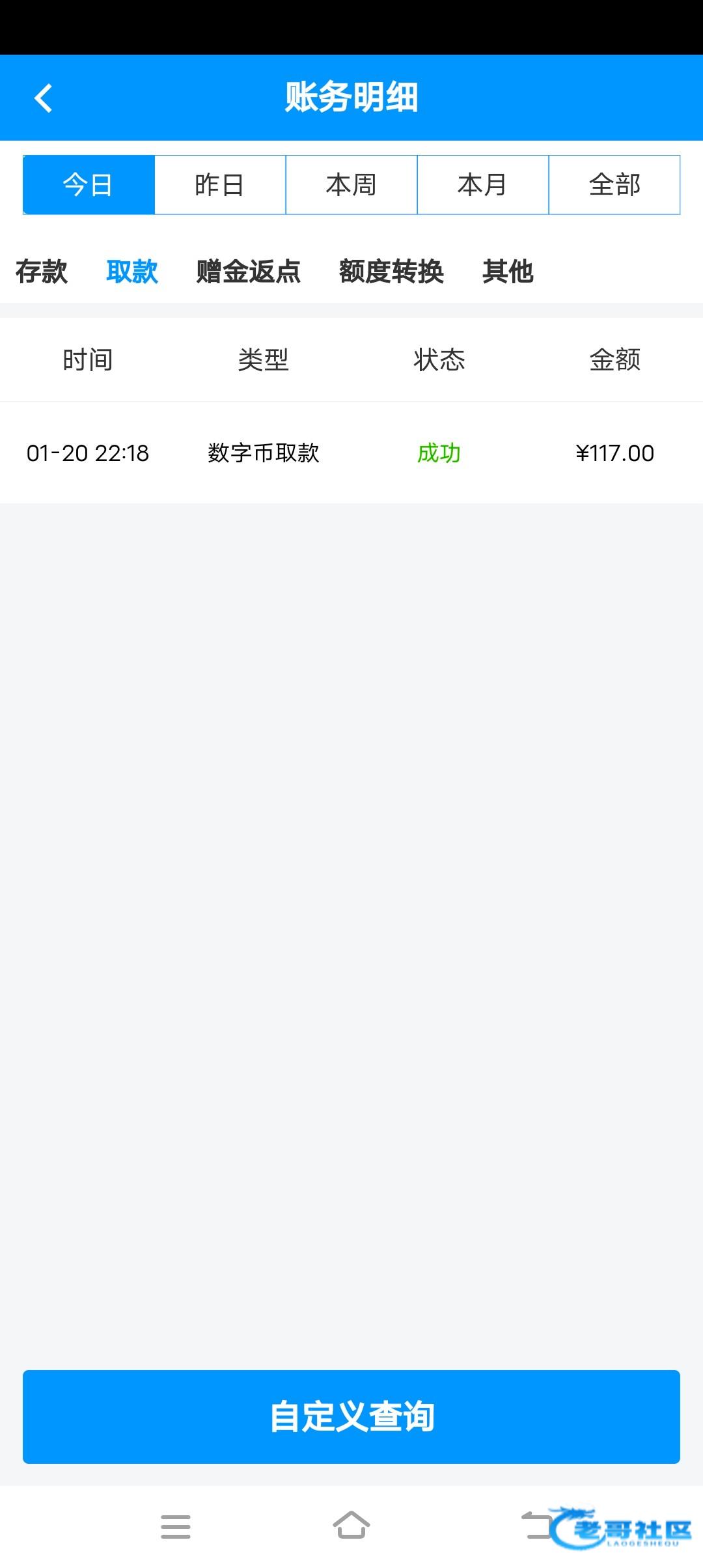Open the 存款 category
703x1568 pixels.
[42, 272]
